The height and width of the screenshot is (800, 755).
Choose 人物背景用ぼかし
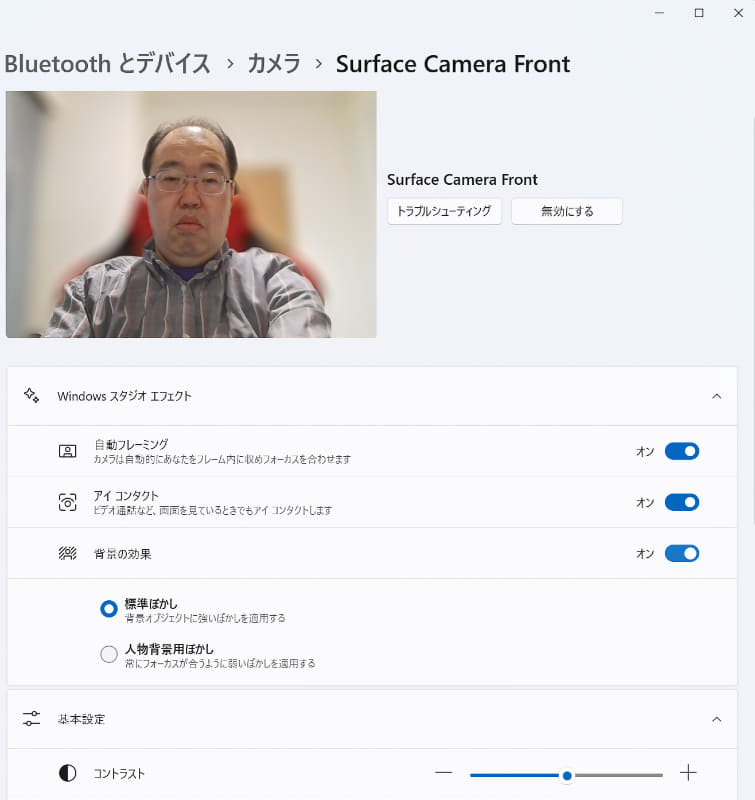pos(109,655)
